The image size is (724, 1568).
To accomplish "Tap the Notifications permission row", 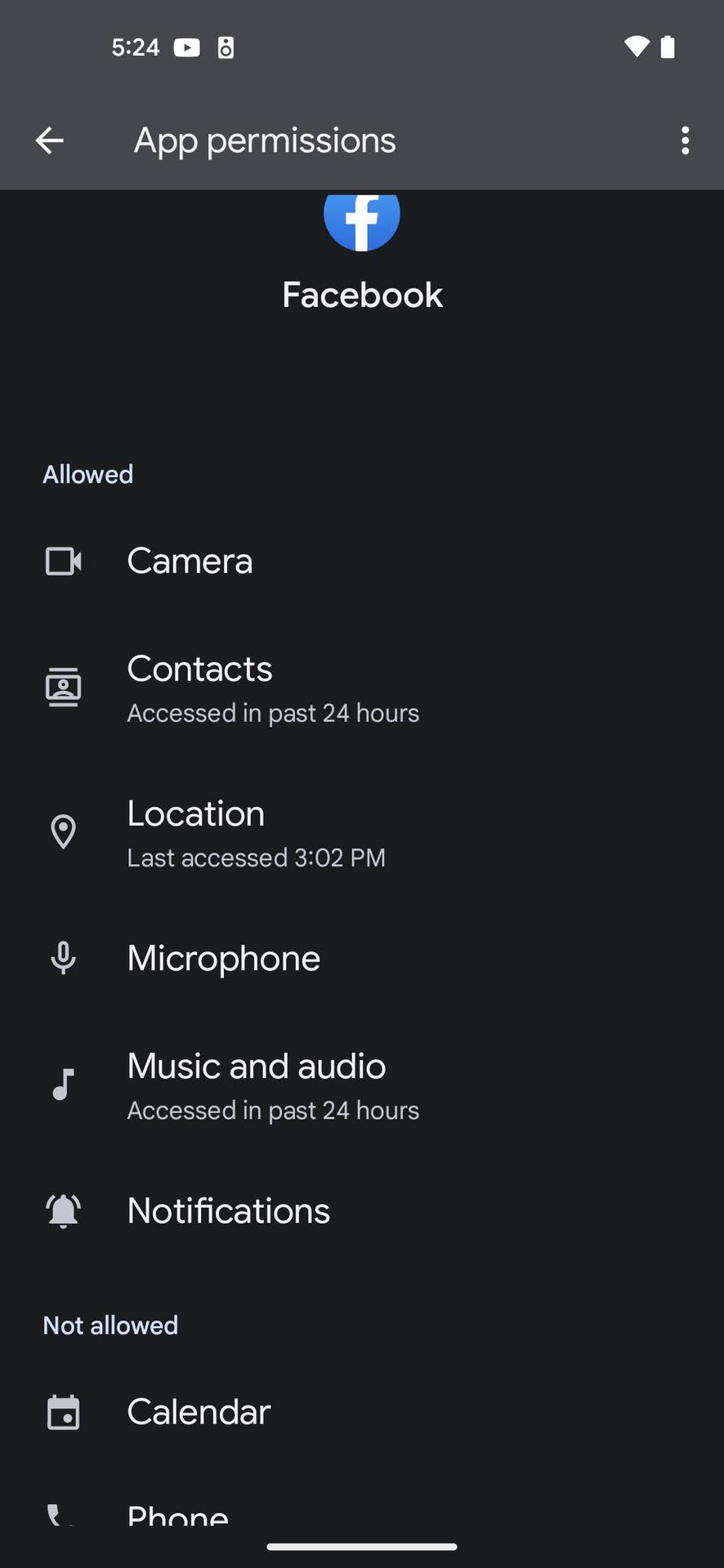I will tap(228, 1211).
